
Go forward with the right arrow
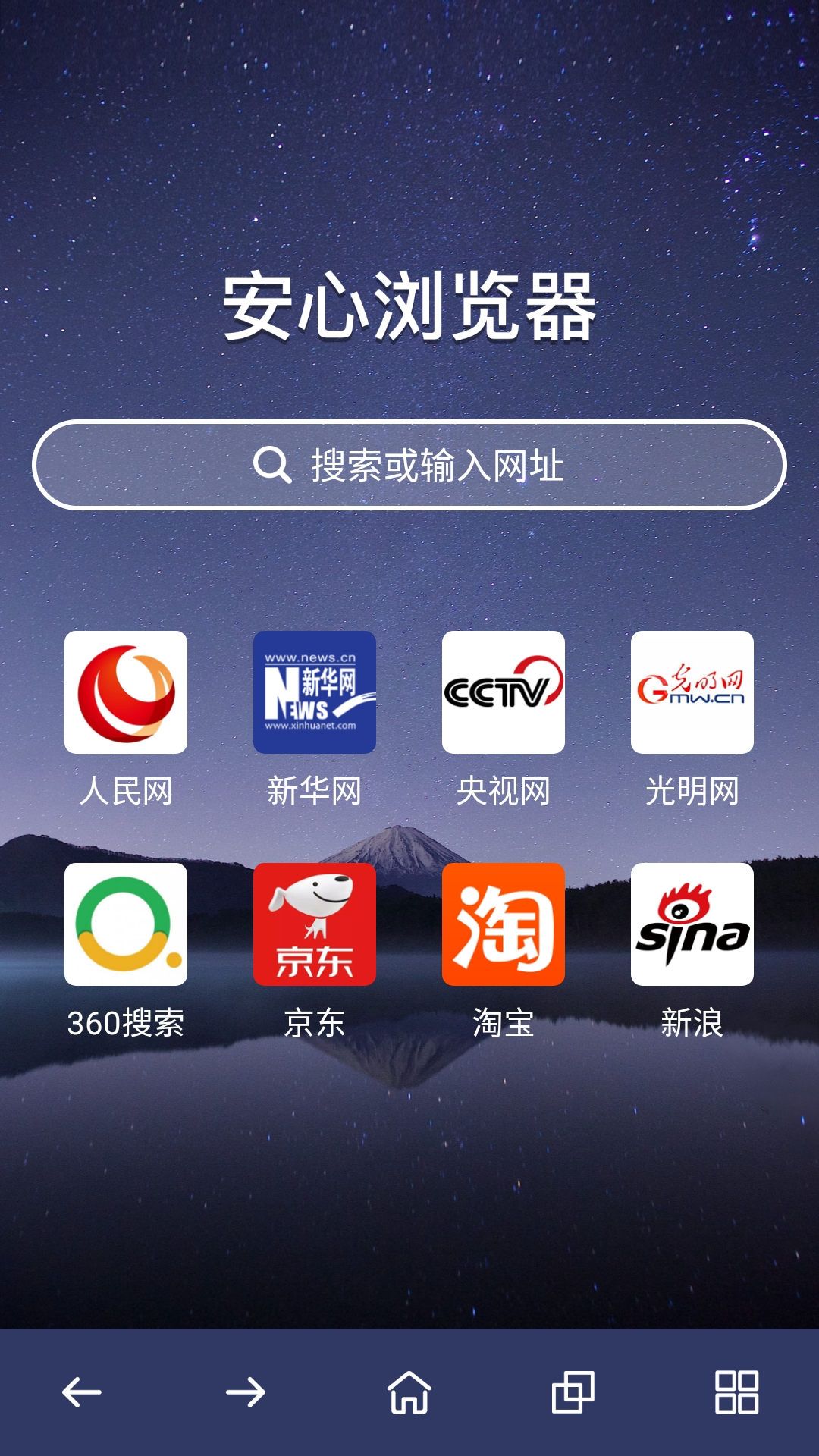pos(246,1392)
